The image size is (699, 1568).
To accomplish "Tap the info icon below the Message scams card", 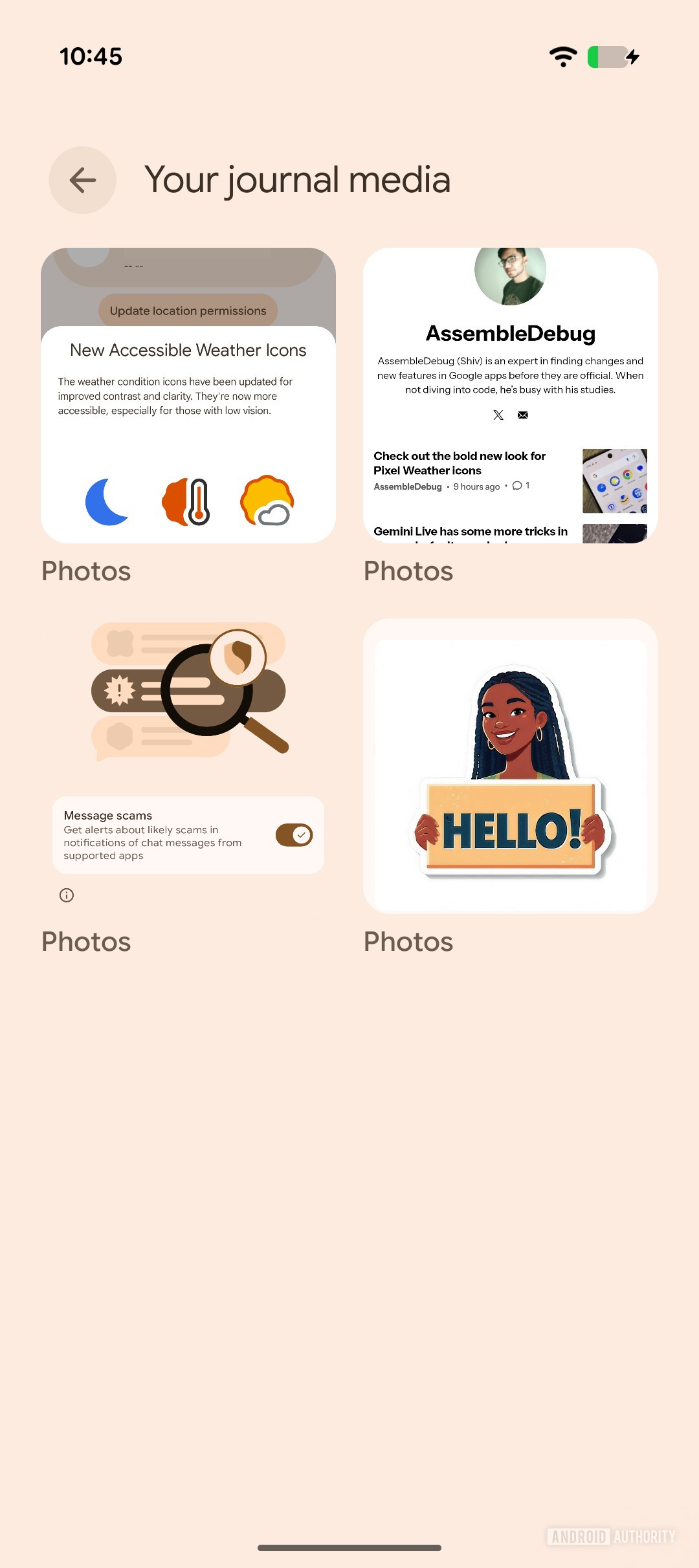I will coord(67,895).
